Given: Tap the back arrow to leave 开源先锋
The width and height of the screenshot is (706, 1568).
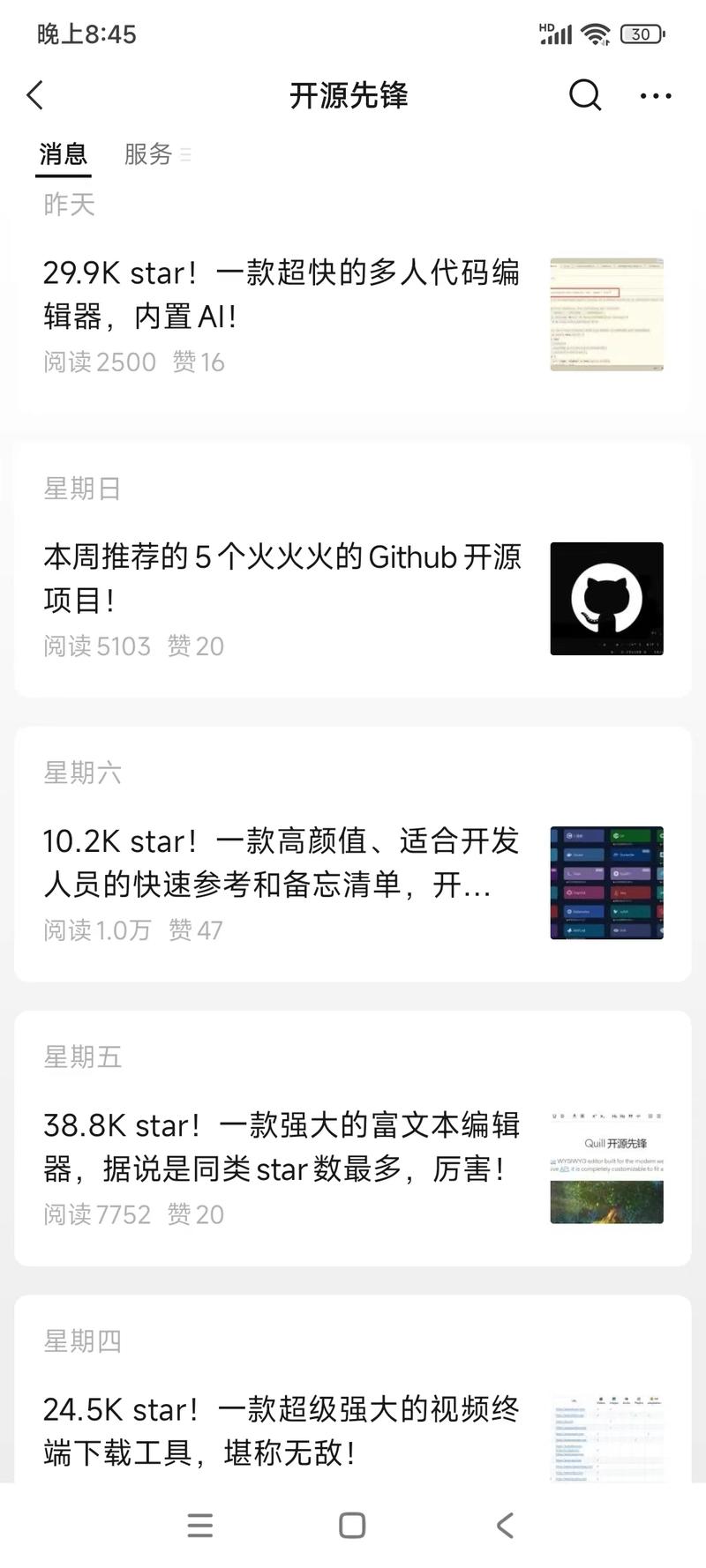Looking at the screenshot, I should point(35,94).
